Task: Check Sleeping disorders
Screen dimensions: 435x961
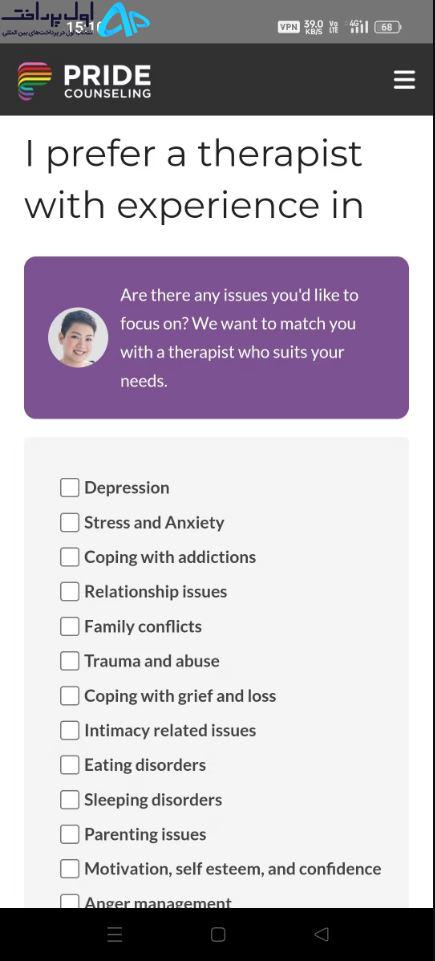Action: point(70,800)
